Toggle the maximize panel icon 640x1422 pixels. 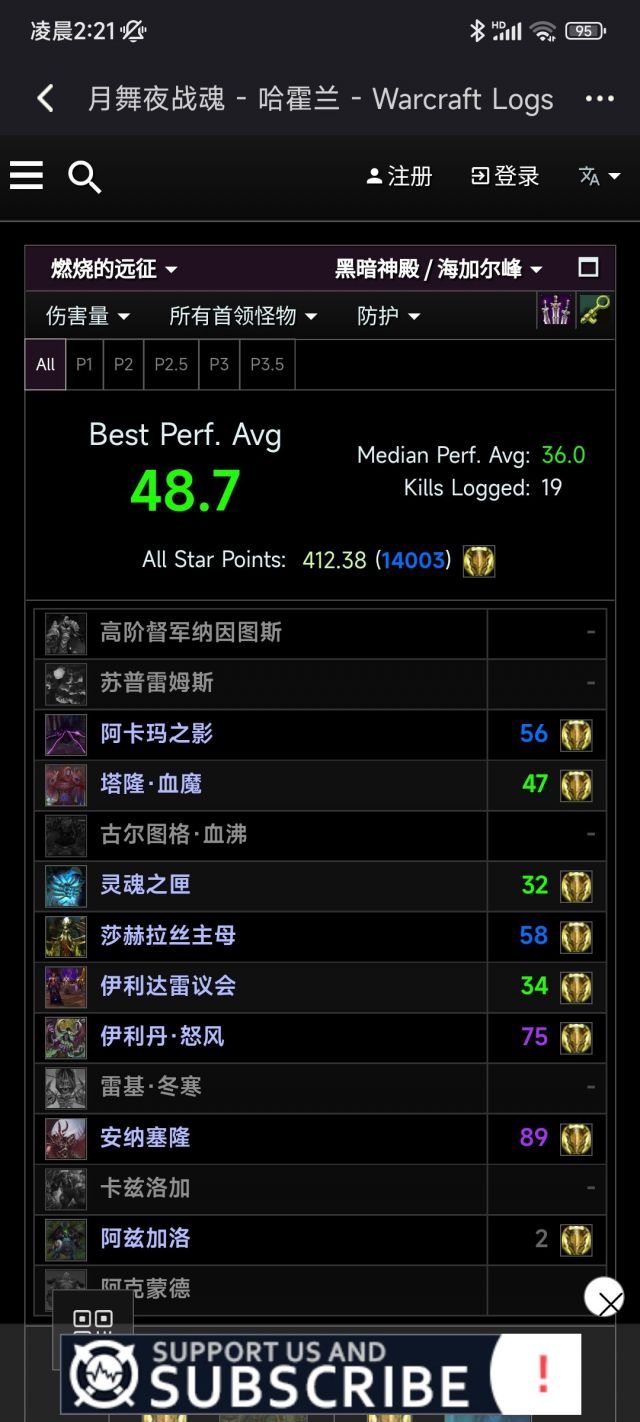tap(588, 267)
